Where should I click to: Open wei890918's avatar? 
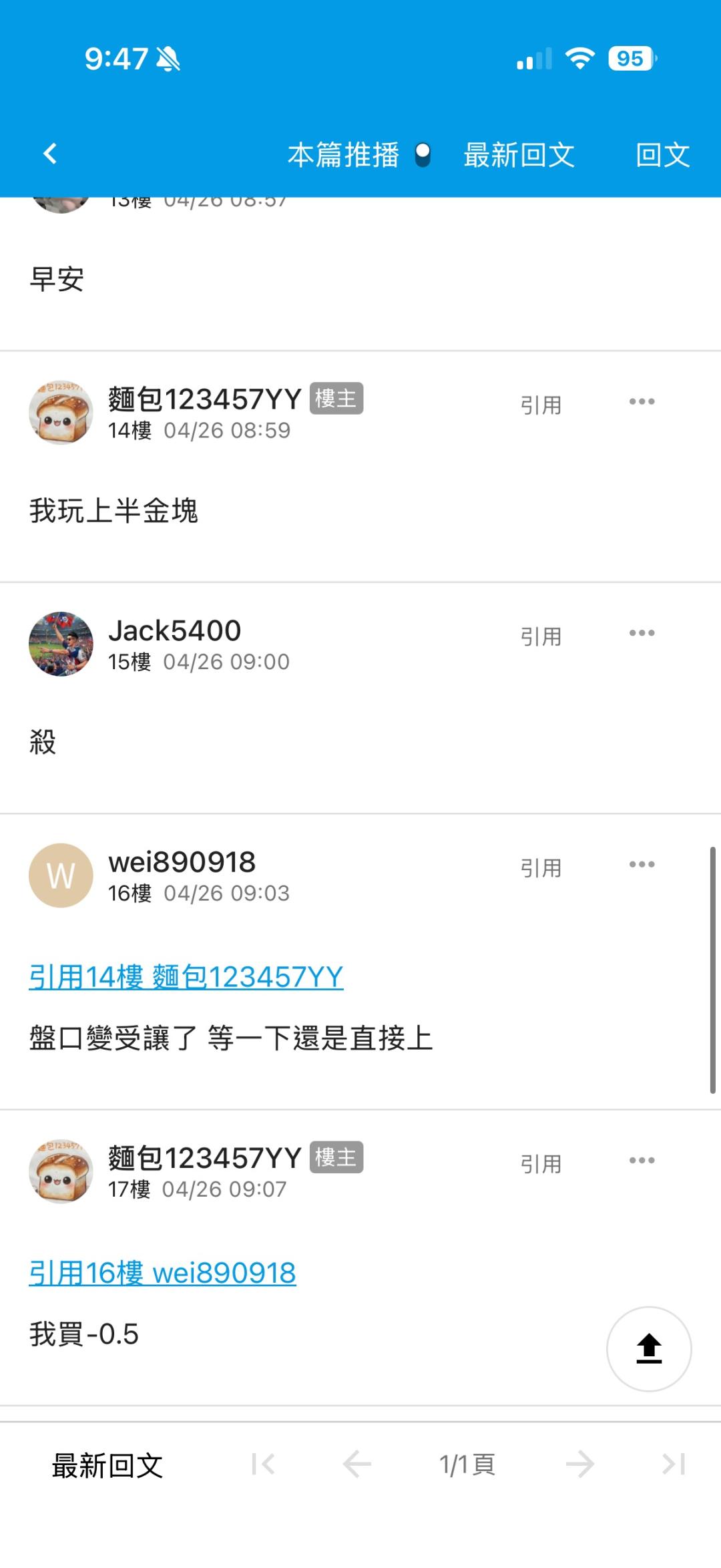pyautogui.click(x=61, y=875)
